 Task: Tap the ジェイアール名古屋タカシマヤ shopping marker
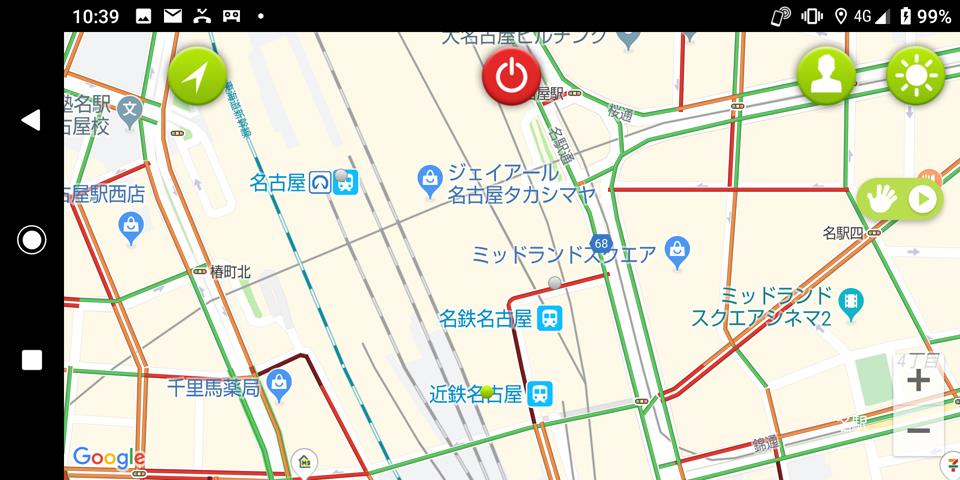430,180
